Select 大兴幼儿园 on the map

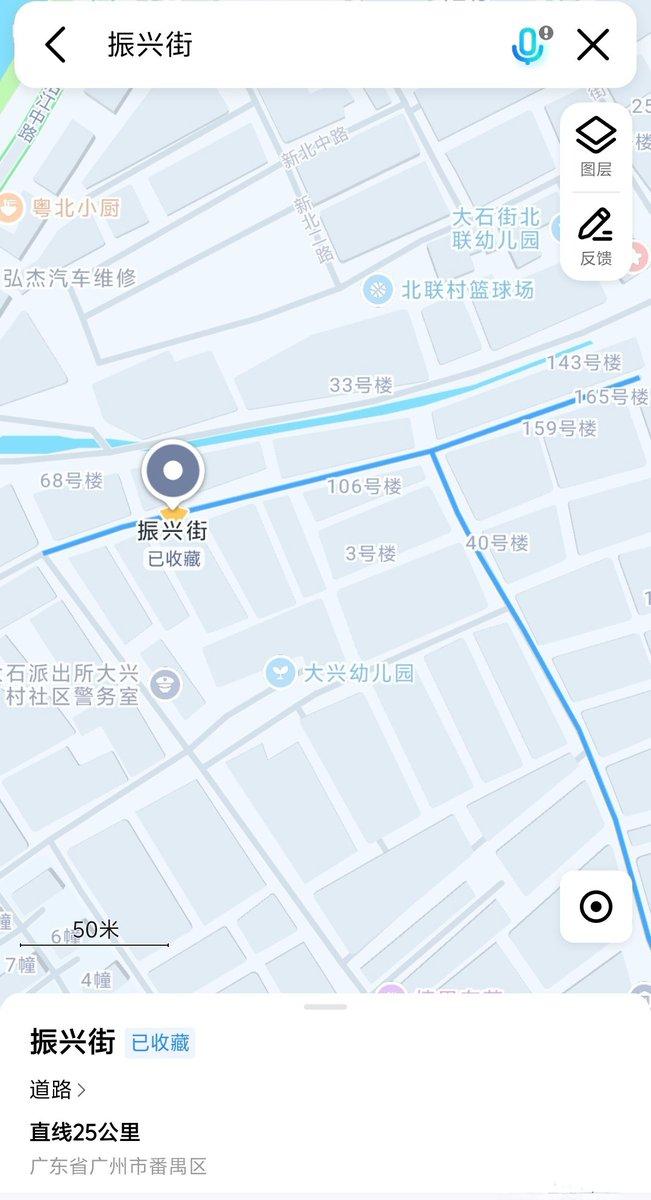click(x=281, y=672)
